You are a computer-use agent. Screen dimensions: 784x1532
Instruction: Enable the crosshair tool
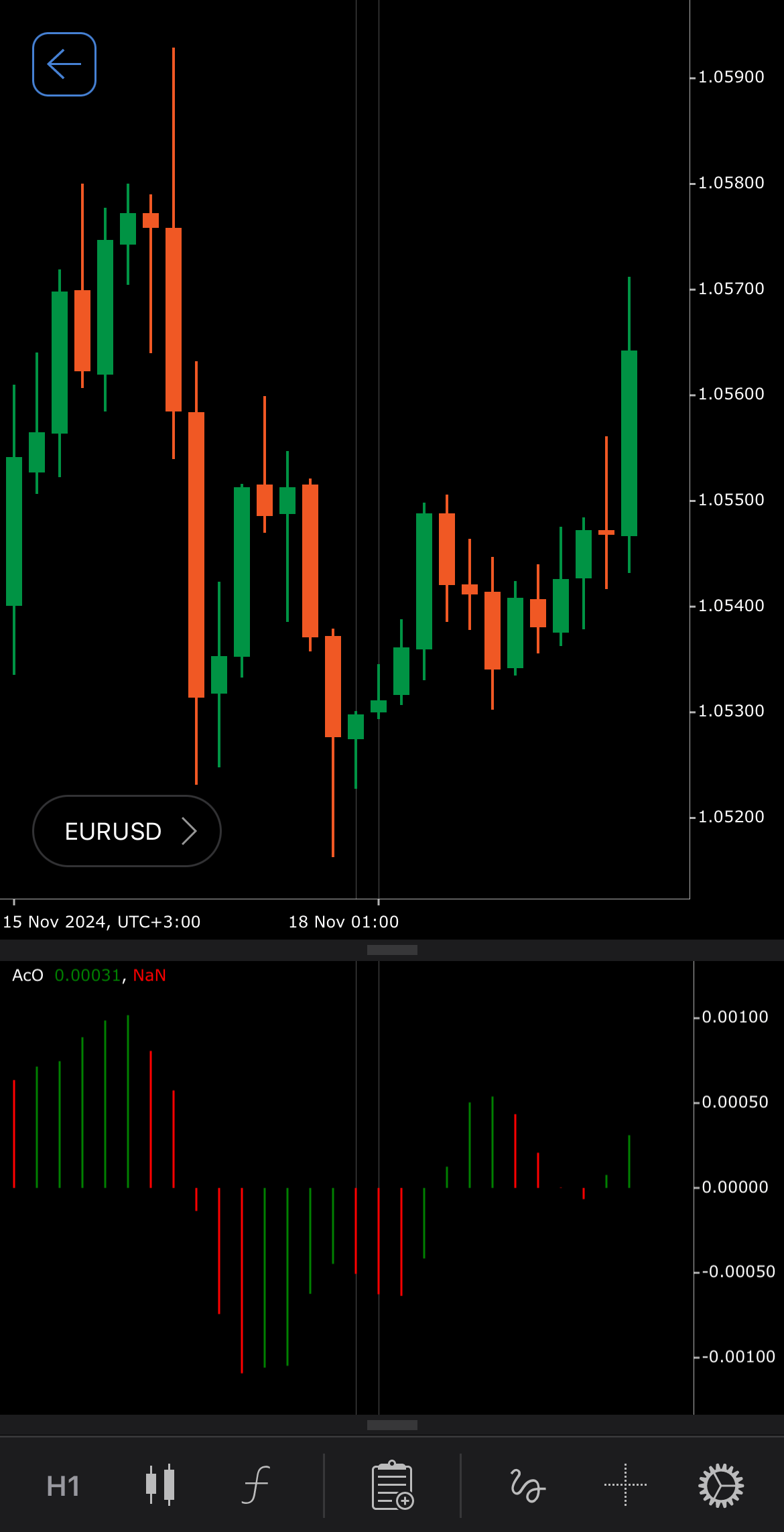[x=625, y=1485]
